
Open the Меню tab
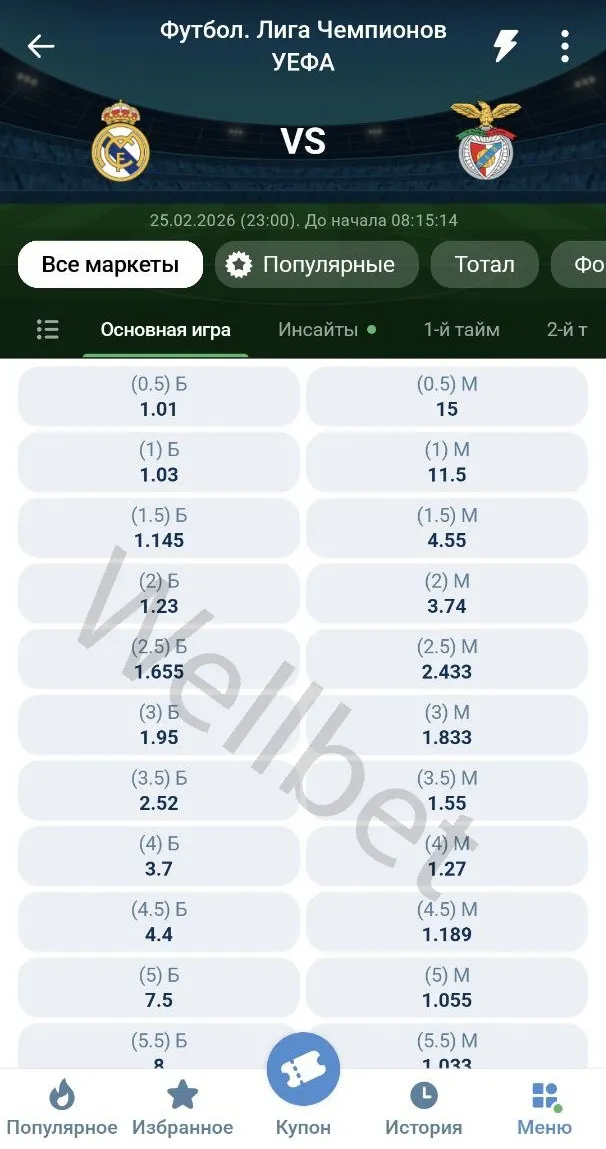(x=544, y=1109)
